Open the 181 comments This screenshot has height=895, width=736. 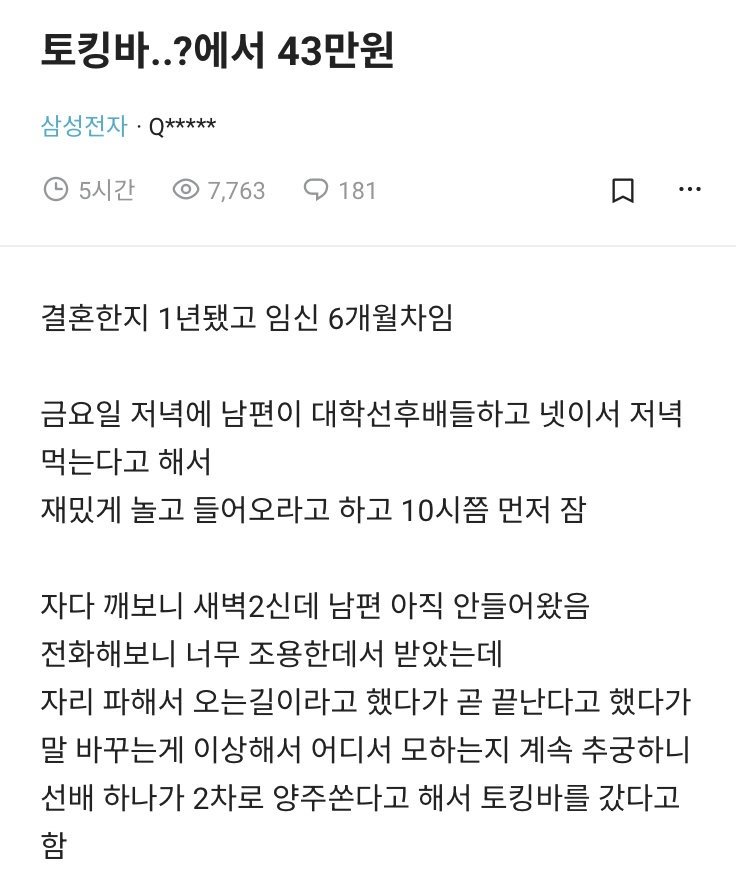(340, 190)
